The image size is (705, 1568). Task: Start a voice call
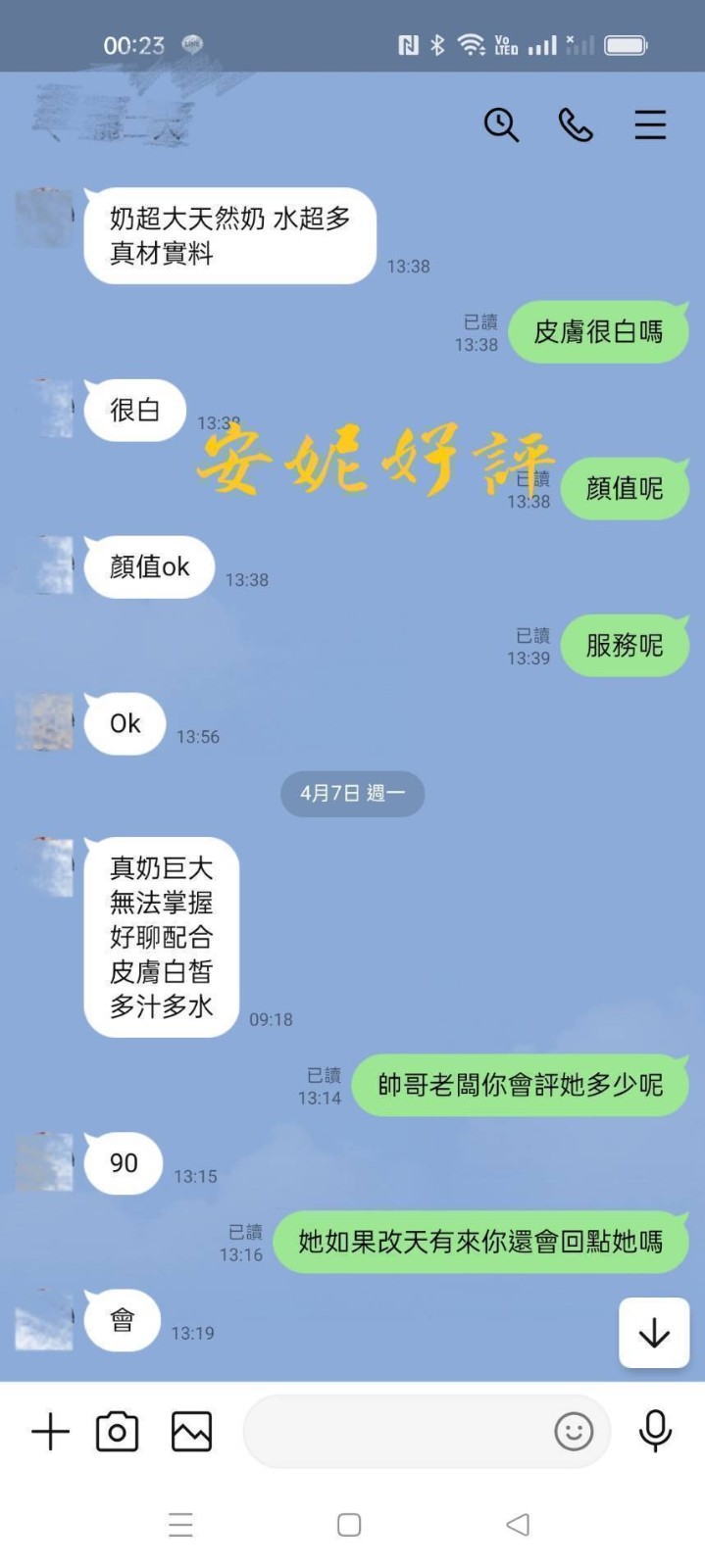[x=576, y=125]
